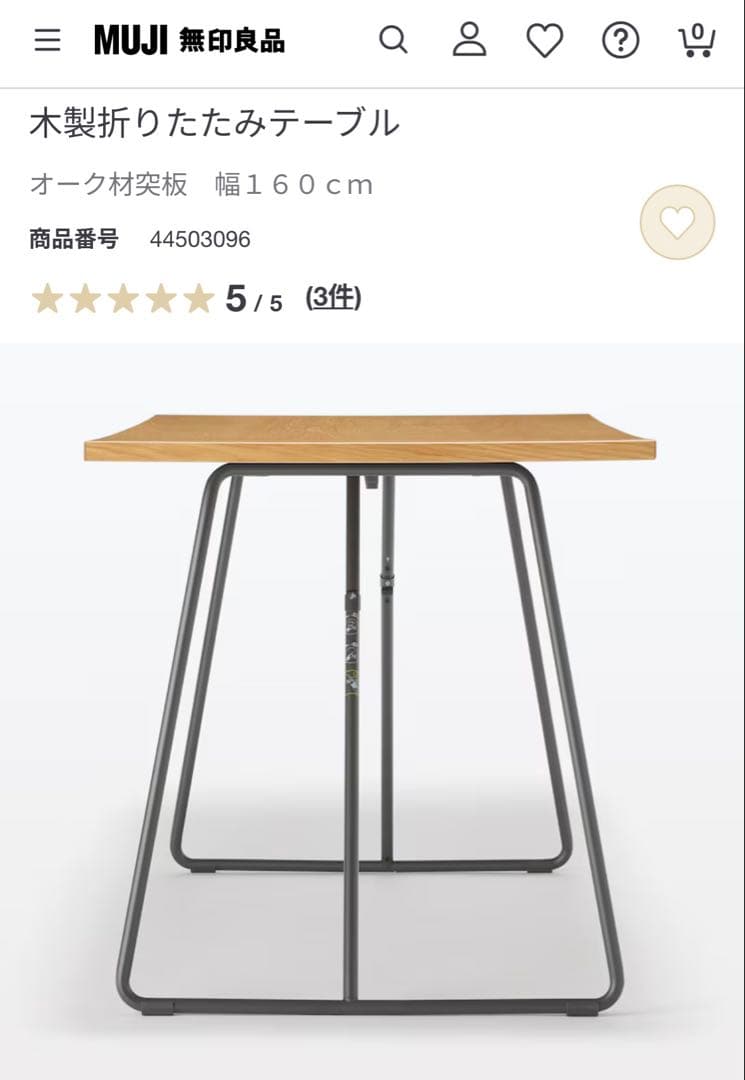The height and width of the screenshot is (1080, 745).
Task: Open the wishlist heart icon in header
Action: pos(543,41)
